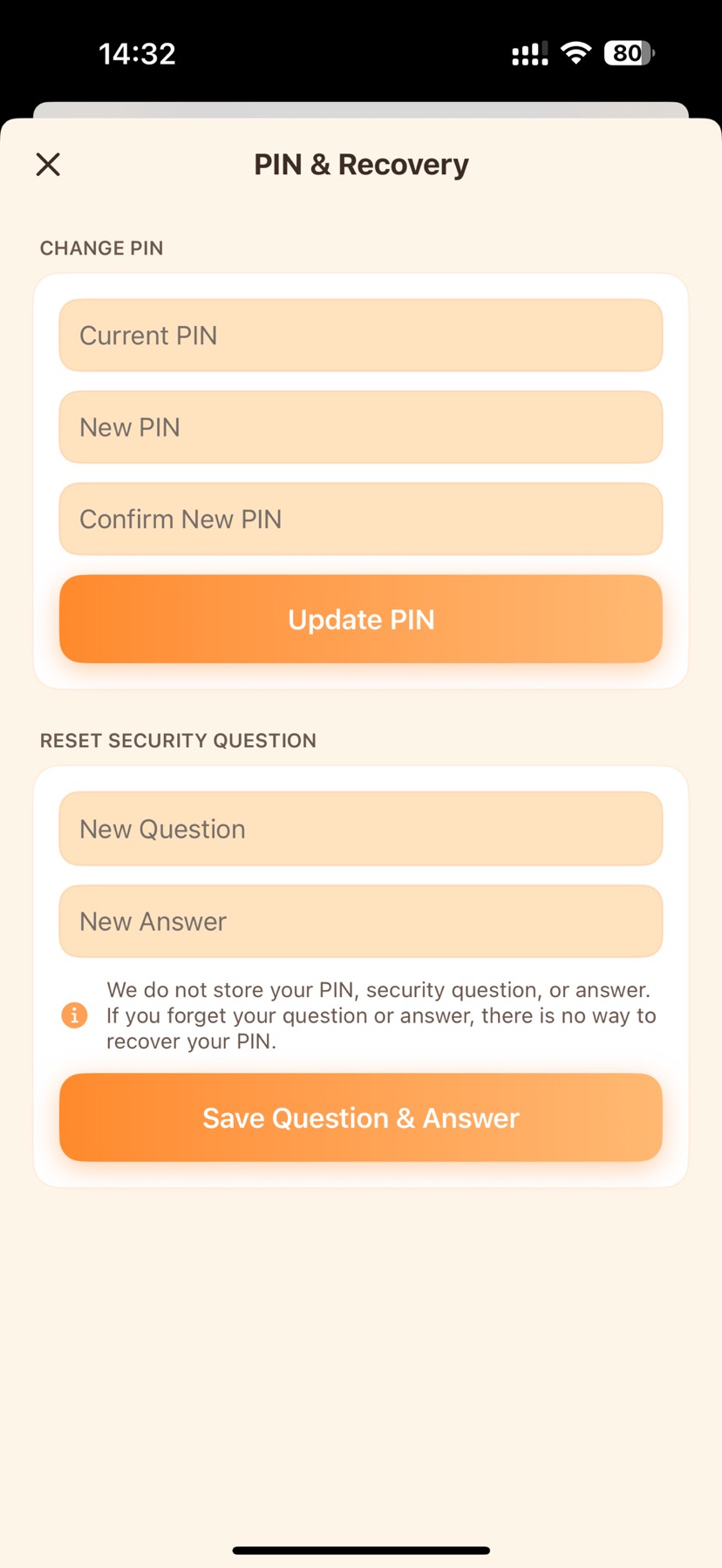This screenshot has height=1568, width=722.
Task: Close the PIN & Recovery sheet
Action: click(48, 164)
